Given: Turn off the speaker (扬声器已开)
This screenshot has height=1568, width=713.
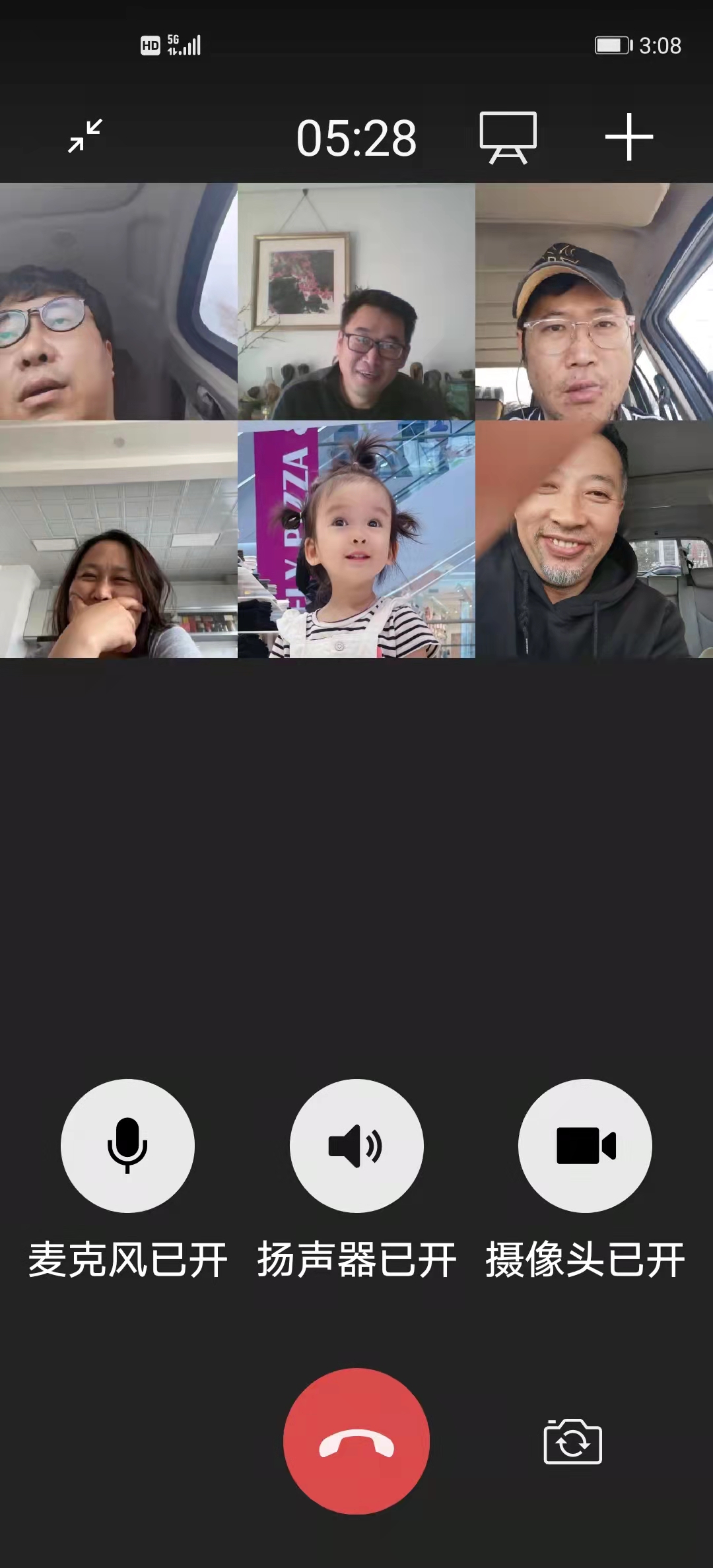Looking at the screenshot, I should pyautogui.click(x=356, y=1145).
